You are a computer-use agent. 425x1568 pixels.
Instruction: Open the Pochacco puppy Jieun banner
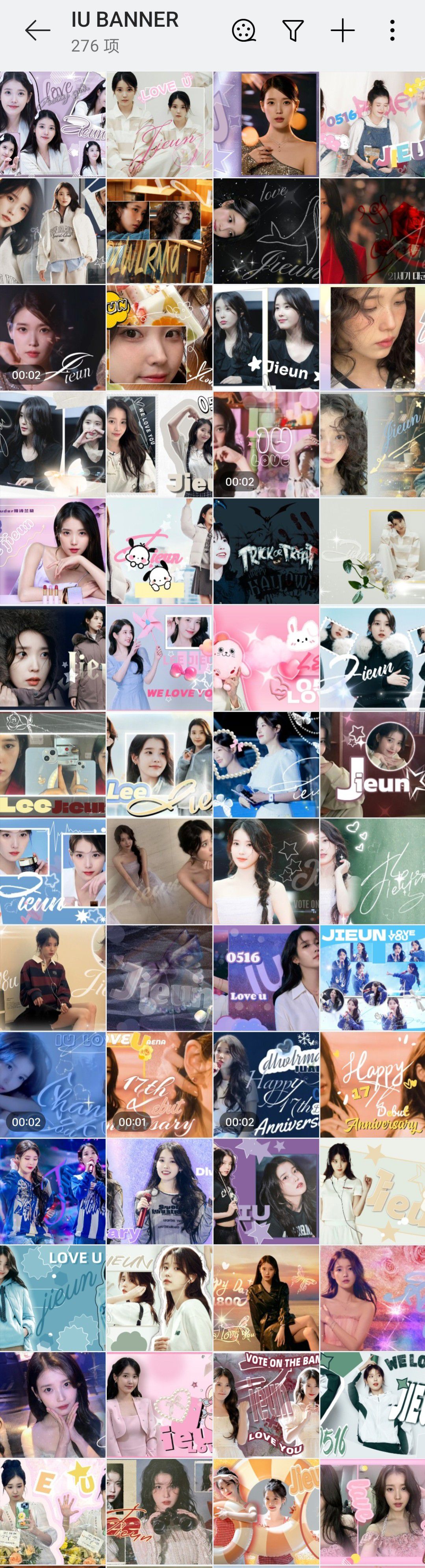coord(159,552)
